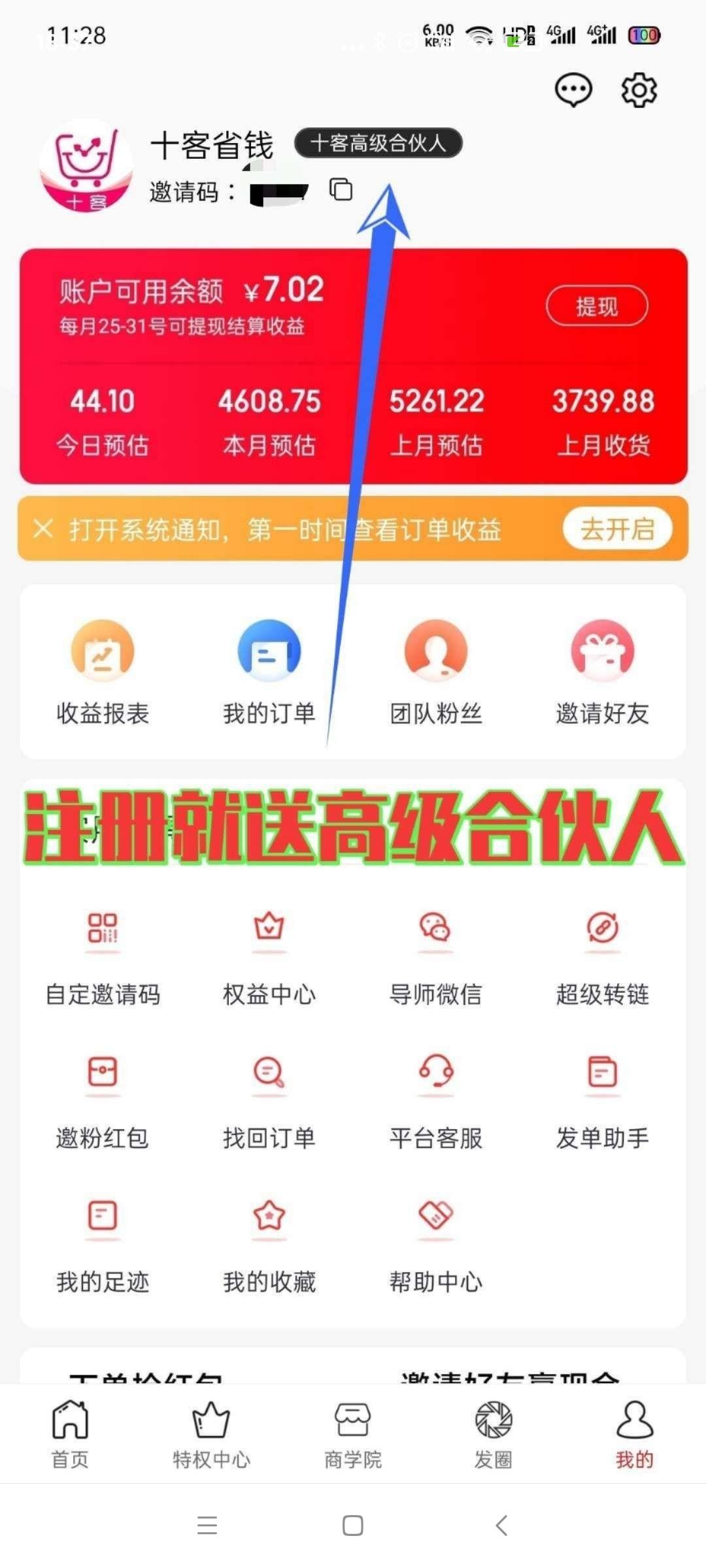Open 我的订单 to view orders
706x1568 pixels.
click(269, 653)
